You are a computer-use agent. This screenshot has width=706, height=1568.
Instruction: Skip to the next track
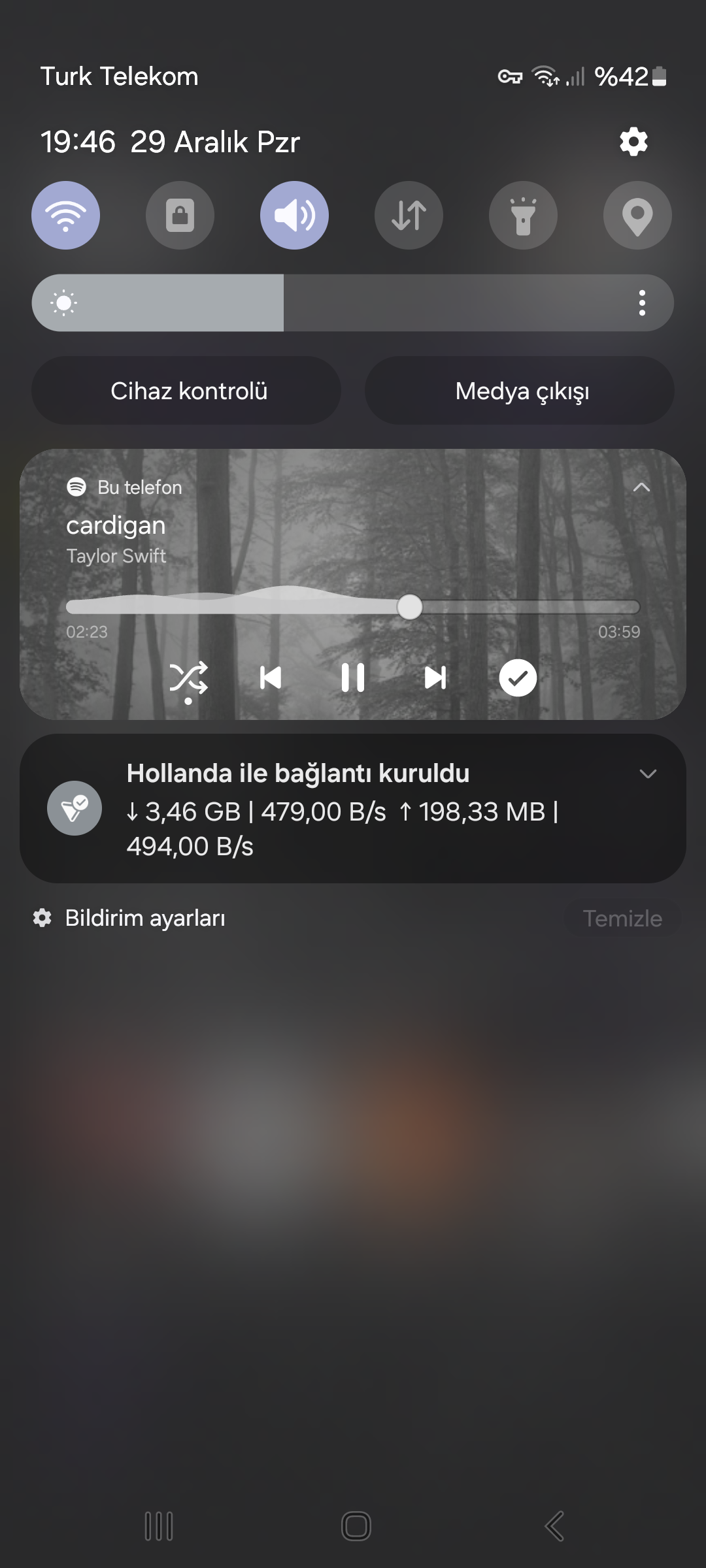tap(435, 678)
